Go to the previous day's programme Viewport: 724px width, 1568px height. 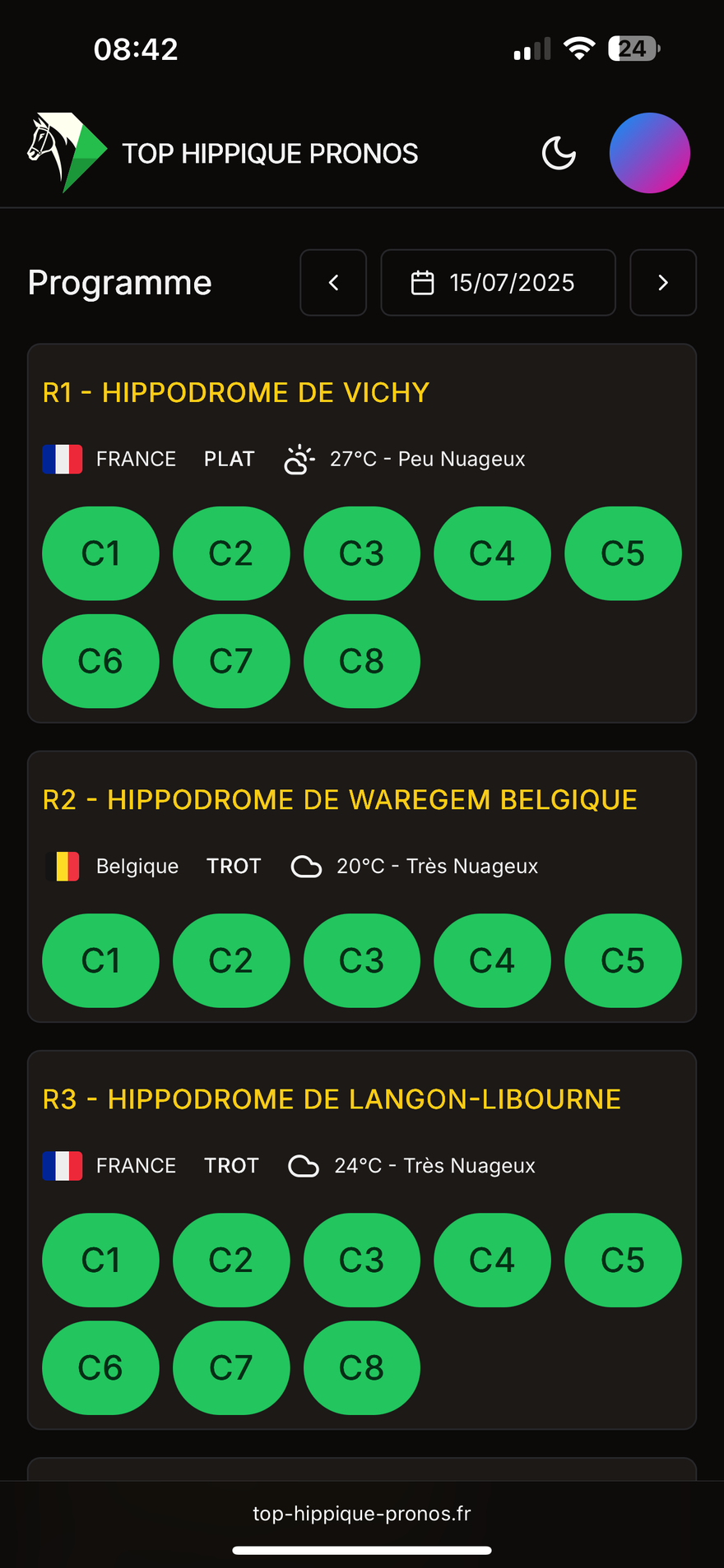(x=333, y=283)
